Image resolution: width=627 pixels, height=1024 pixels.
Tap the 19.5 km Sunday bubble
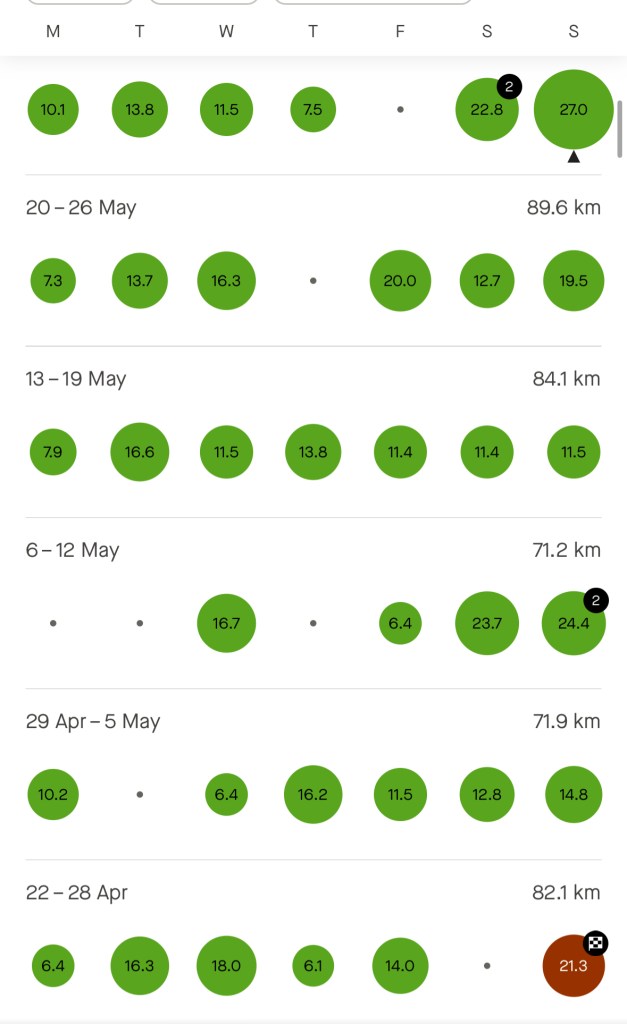point(573,281)
